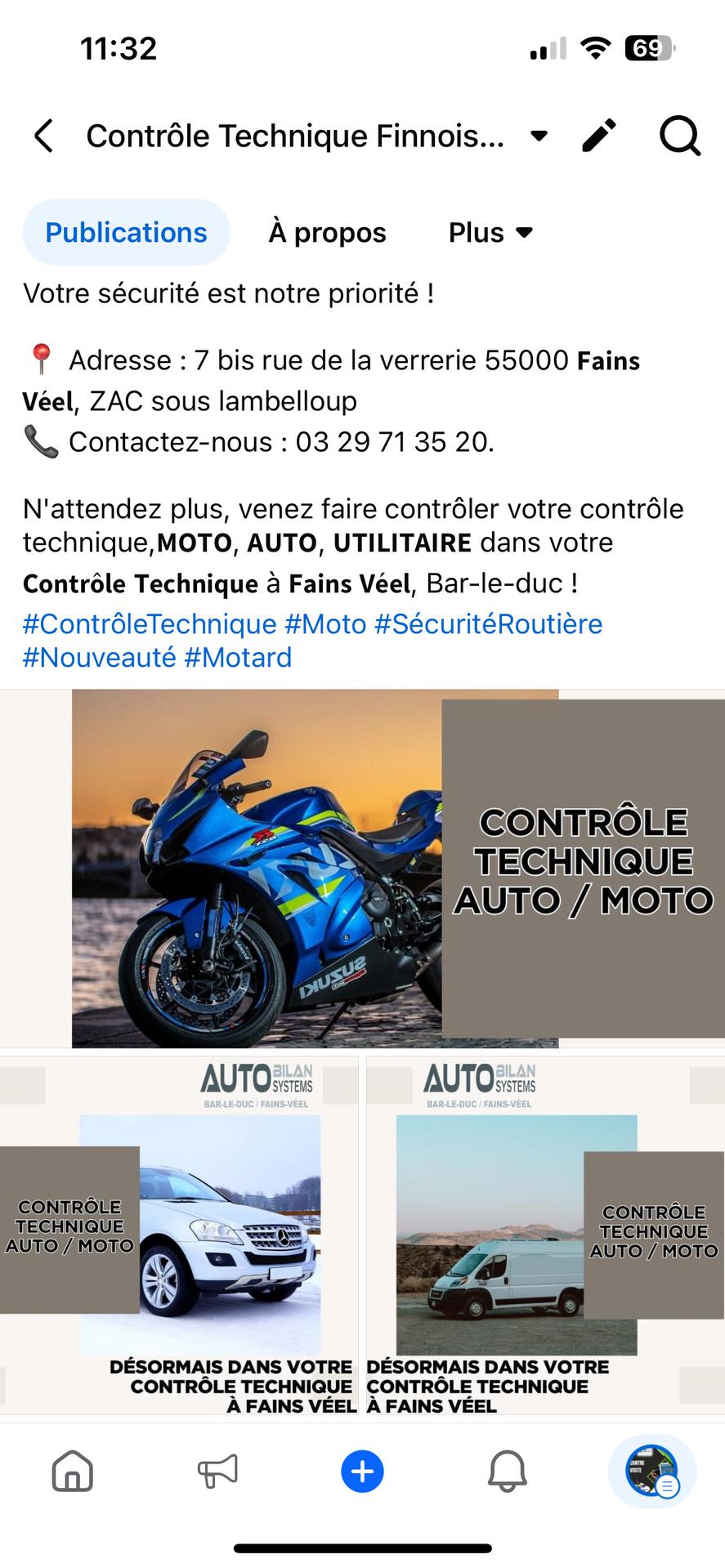Open the #Nouveauté hashtag

coord(99,658)
